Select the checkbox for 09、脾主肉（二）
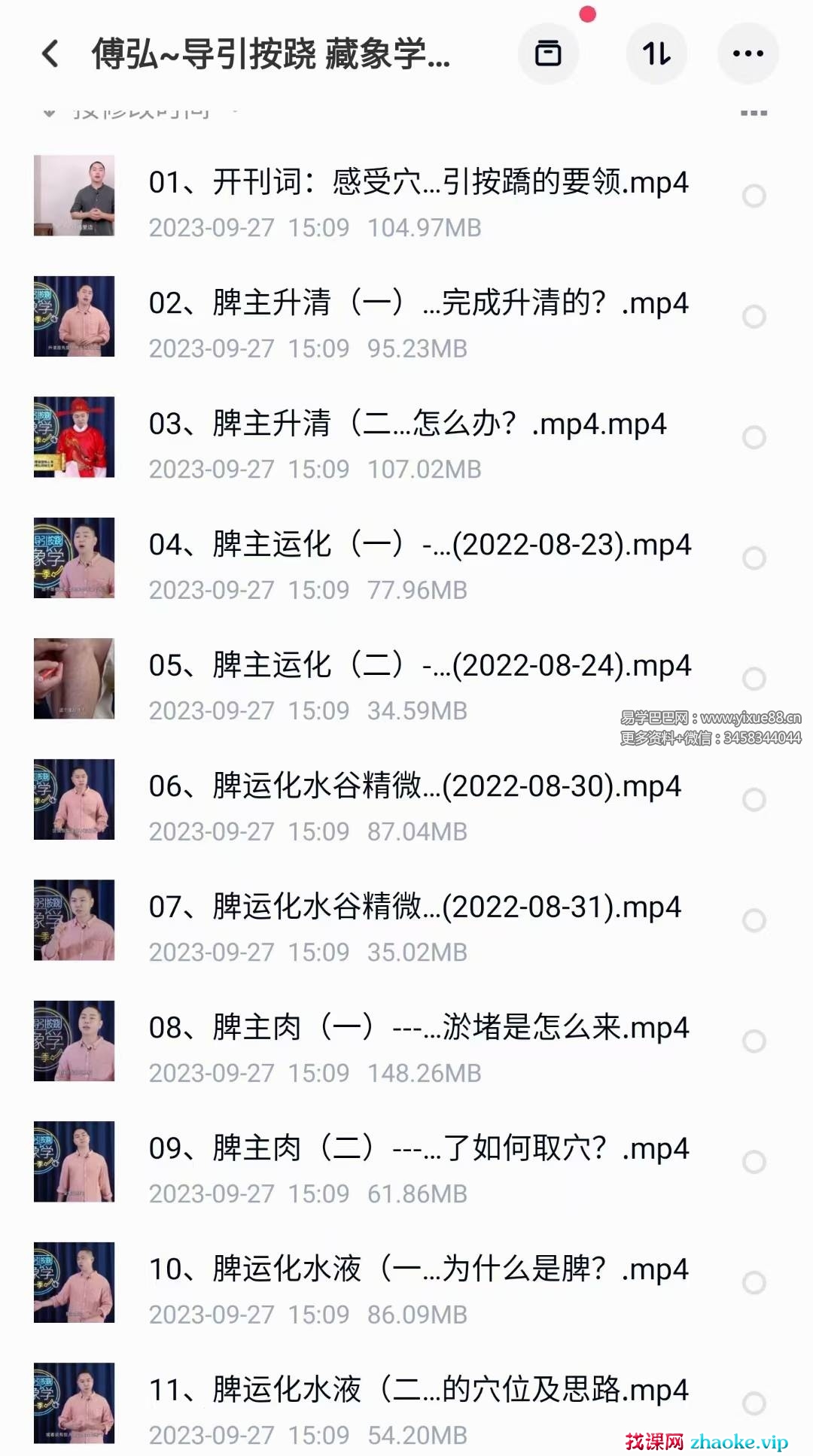 pyautogui.click(x=754, y=1162)
